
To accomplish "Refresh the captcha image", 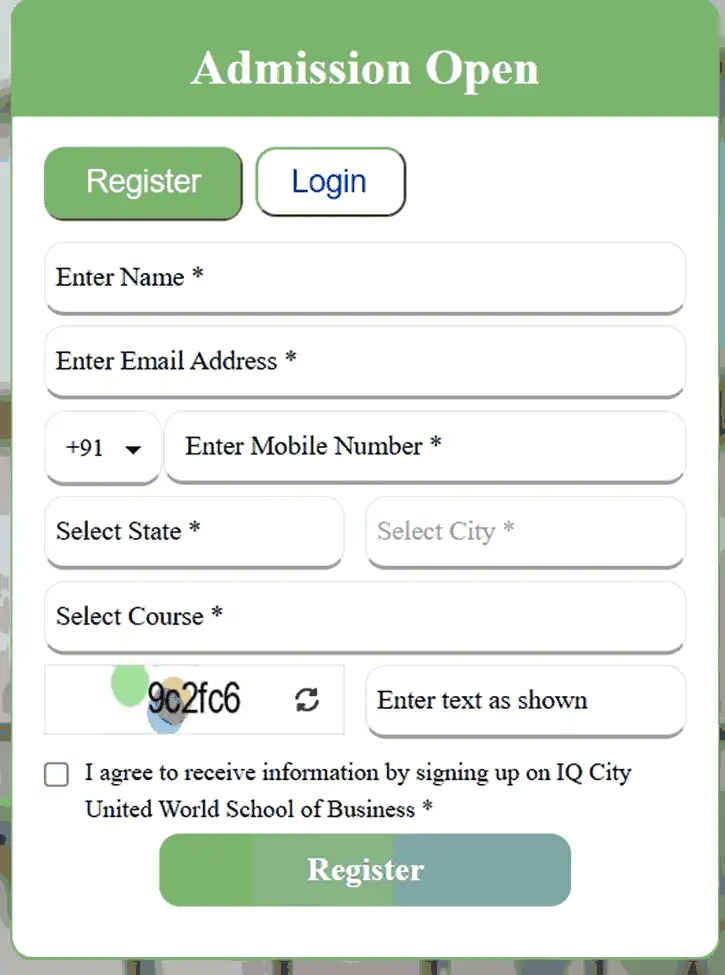I will (x=307, y=700).
